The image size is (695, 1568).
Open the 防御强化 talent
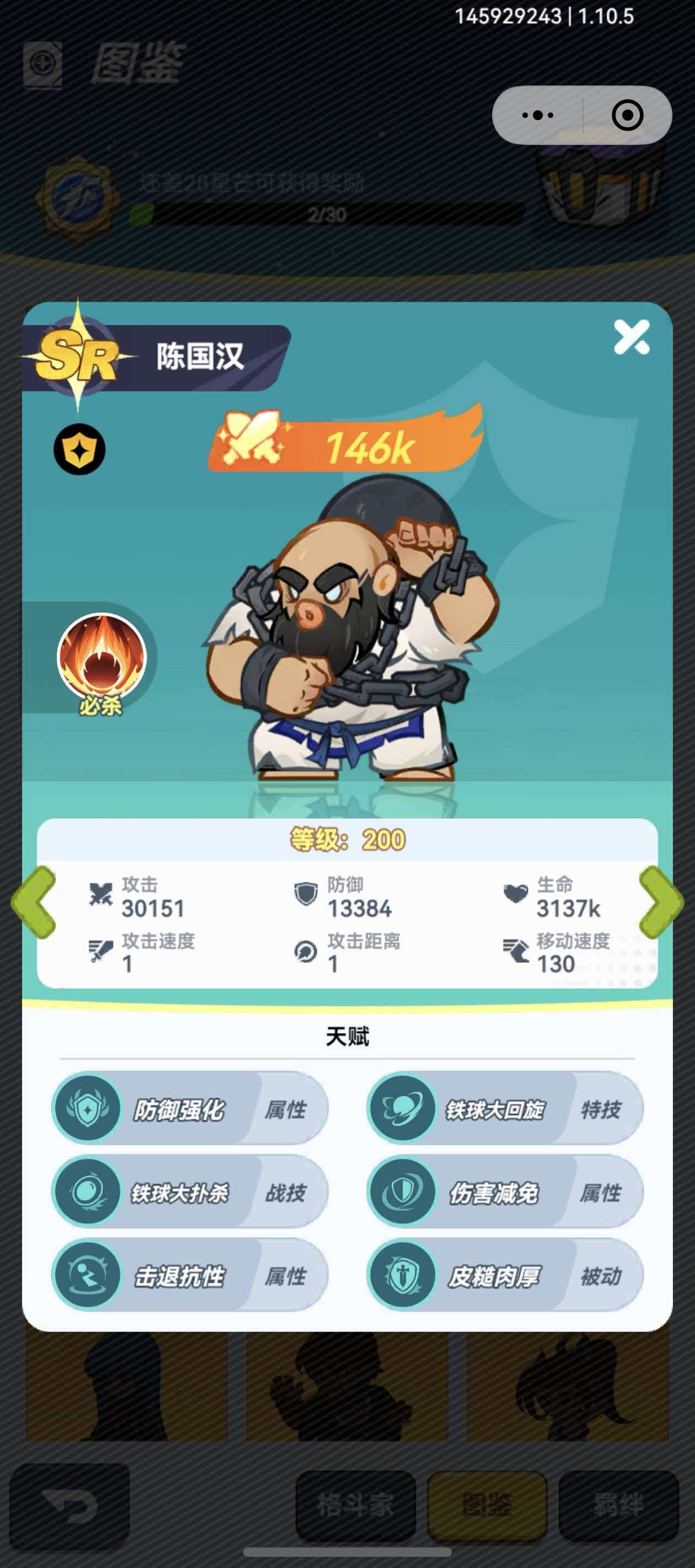coord(189,1109)
